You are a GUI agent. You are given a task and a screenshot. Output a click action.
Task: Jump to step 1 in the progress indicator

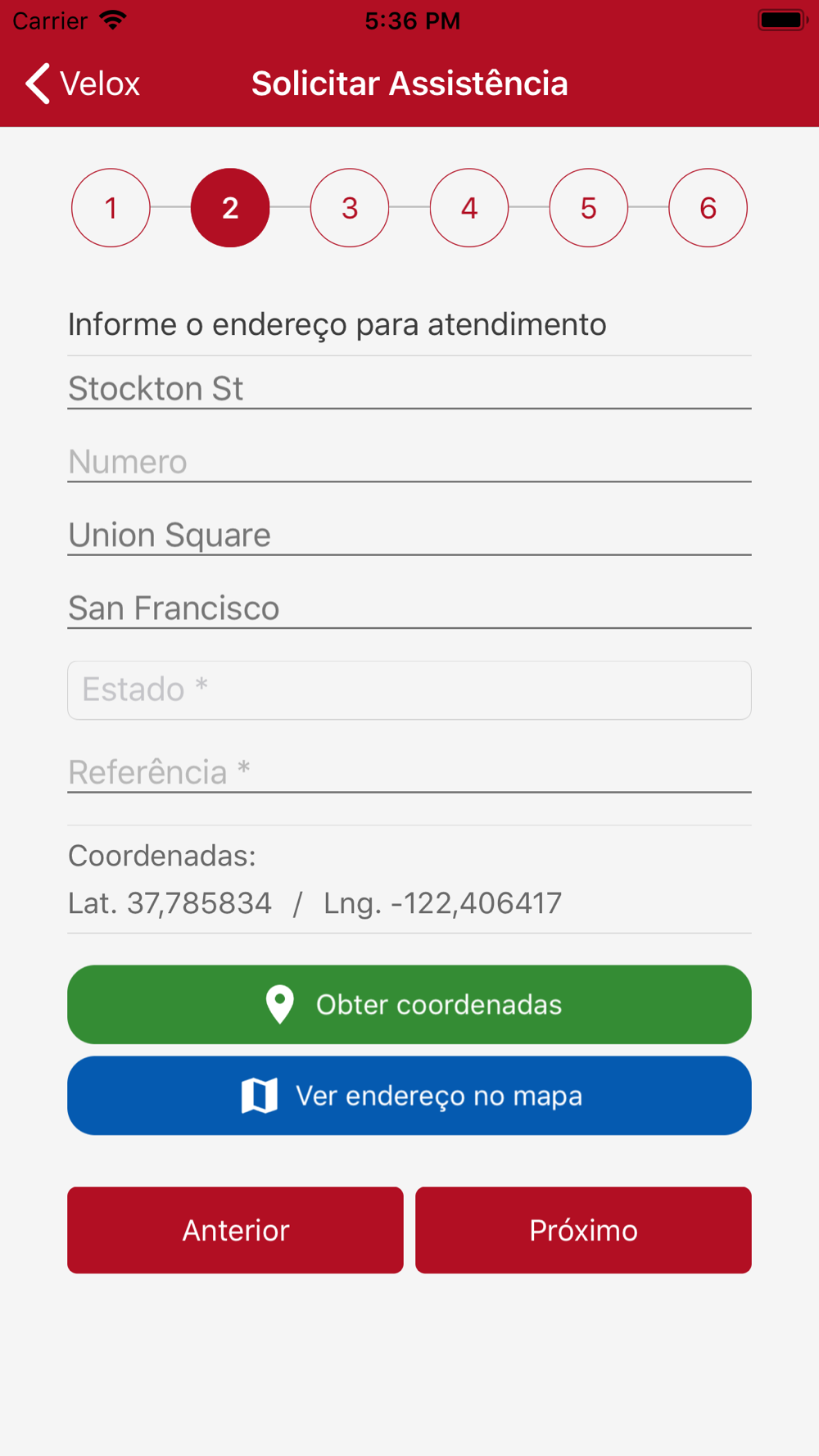(111, 208)
